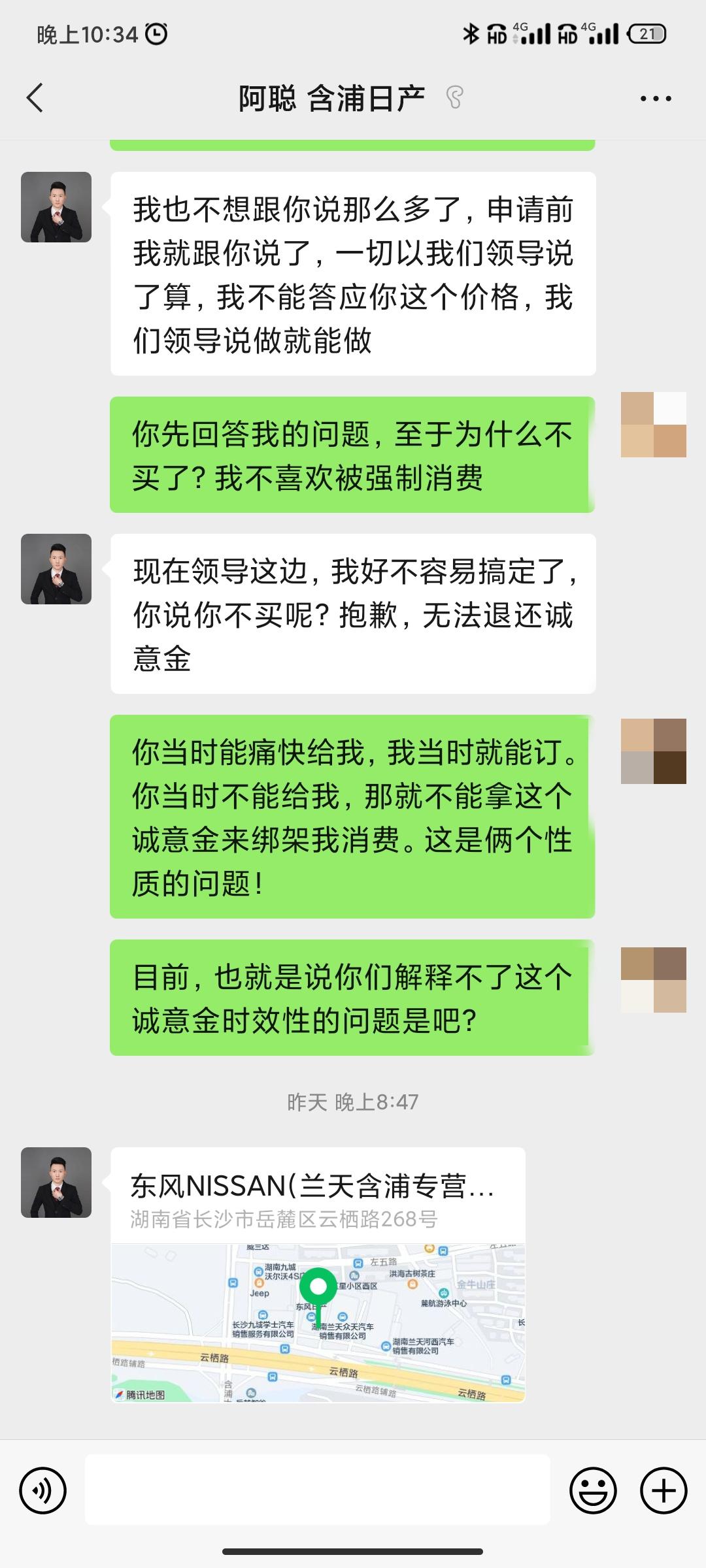
Task: Switch to voice message input
Action: point(43,1491)
